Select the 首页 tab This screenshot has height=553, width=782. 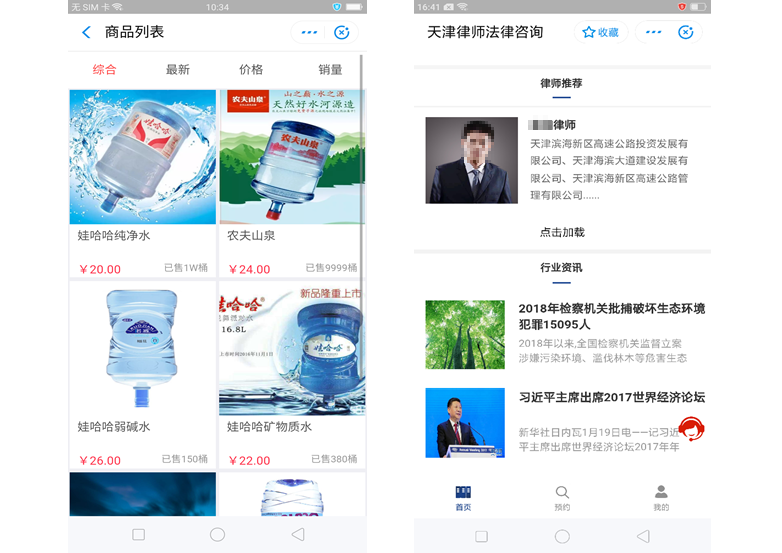(463, 498)
